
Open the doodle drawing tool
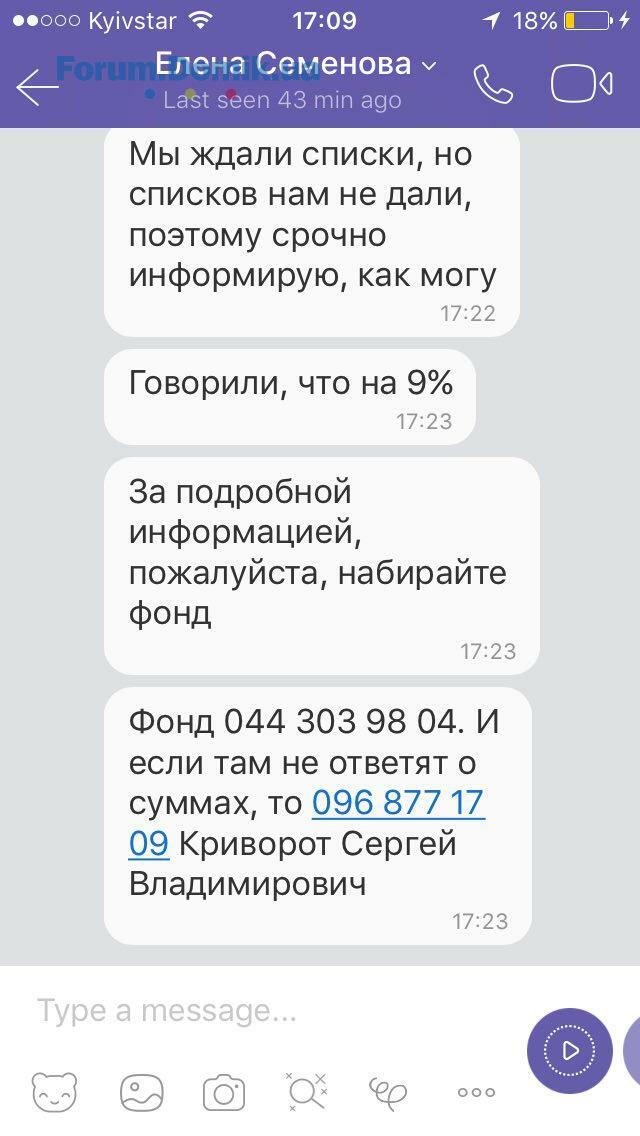[x=389, y=1092]
